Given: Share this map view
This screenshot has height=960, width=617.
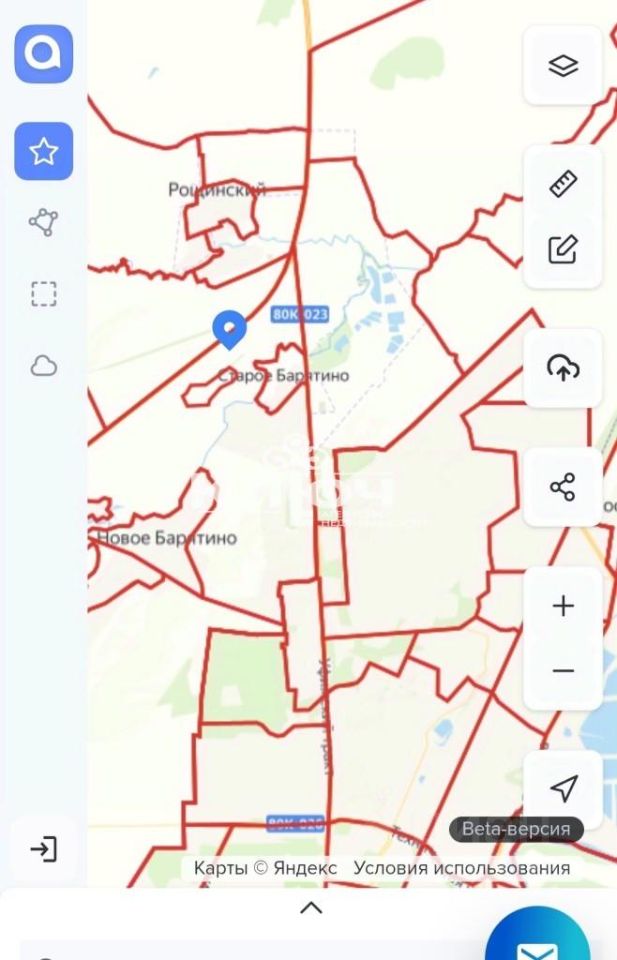Looking at the screenshot, I should [x=563, y=488].
